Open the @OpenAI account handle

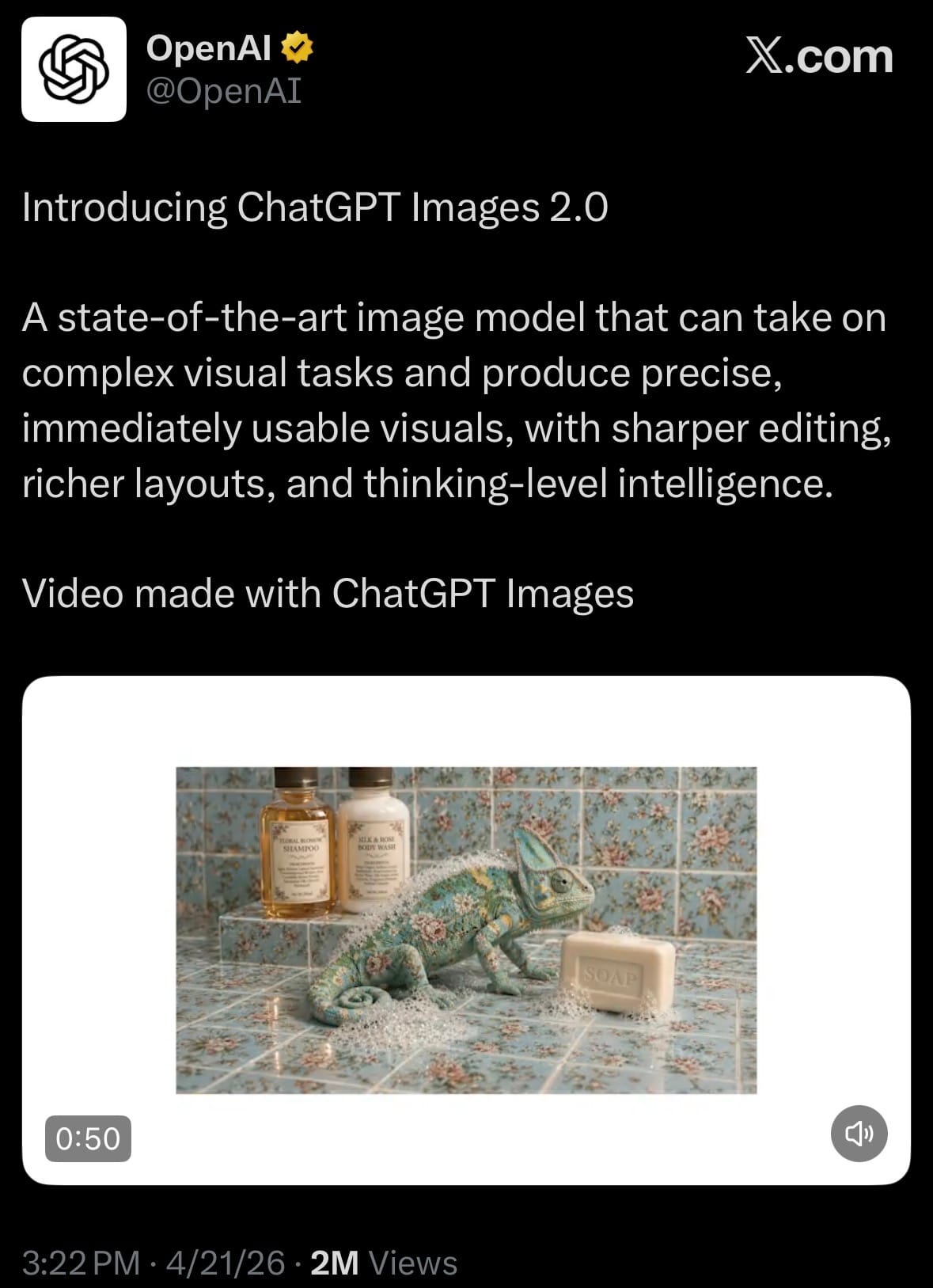(x=224, y=92)
